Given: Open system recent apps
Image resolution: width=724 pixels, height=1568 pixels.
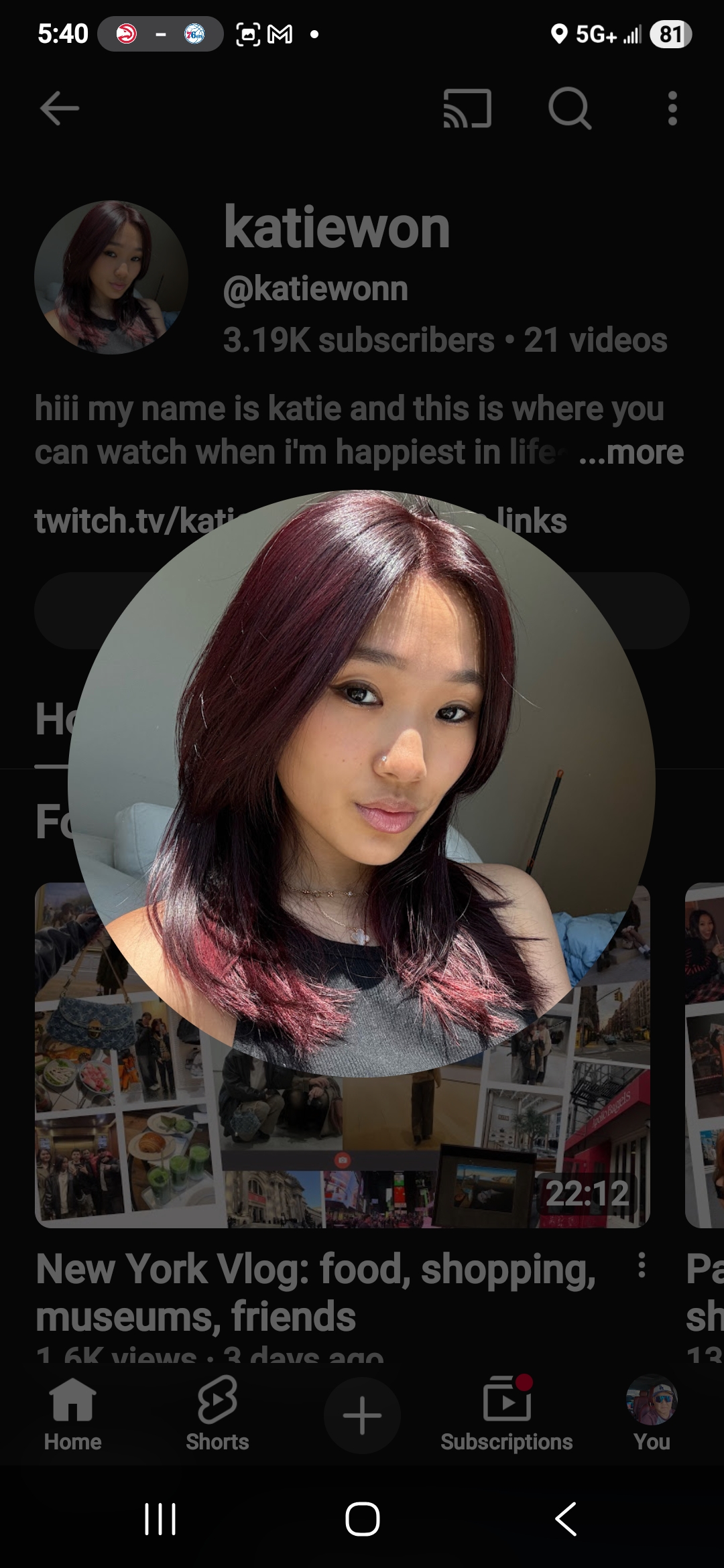Looking at the screenshot, I should (x=160, y=1518).
